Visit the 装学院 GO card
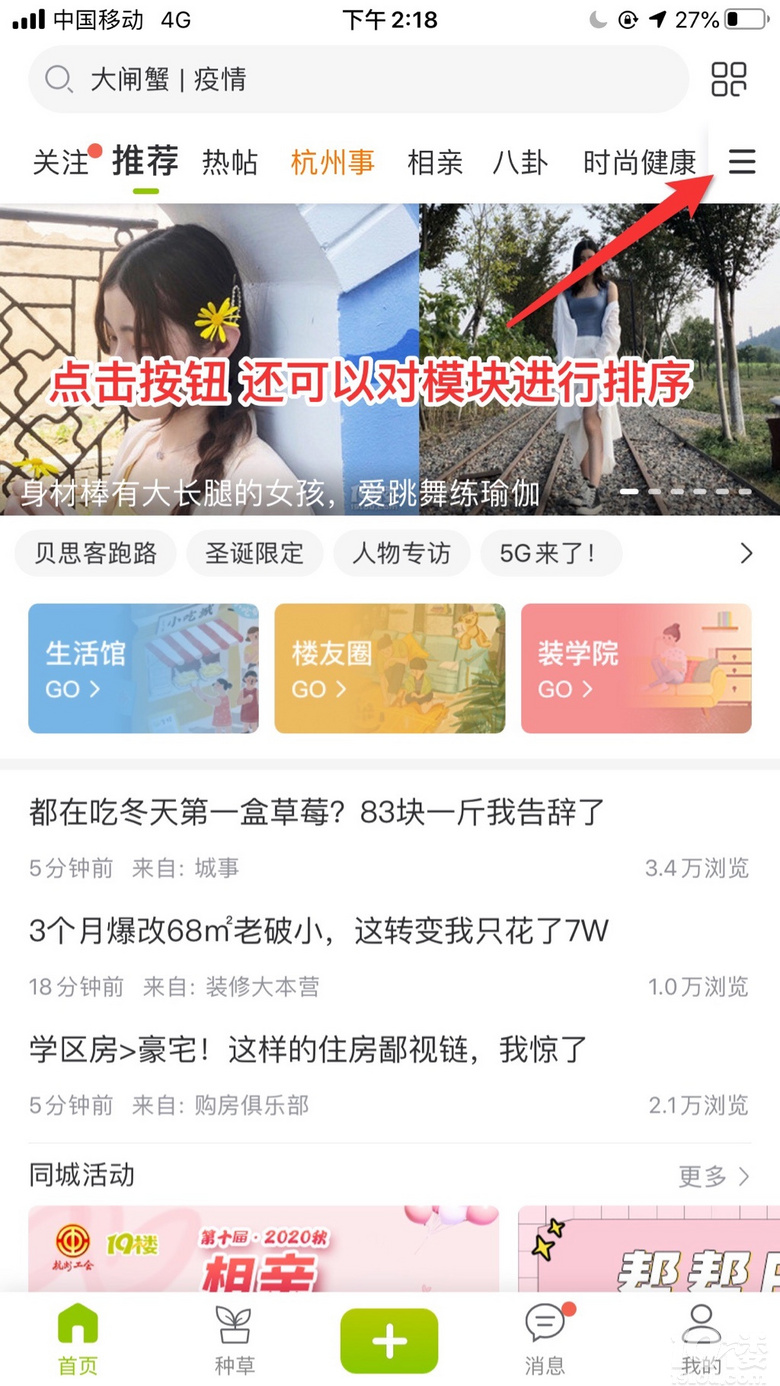The height and width of the screenshot is (1386, 780). pos(636,668)
